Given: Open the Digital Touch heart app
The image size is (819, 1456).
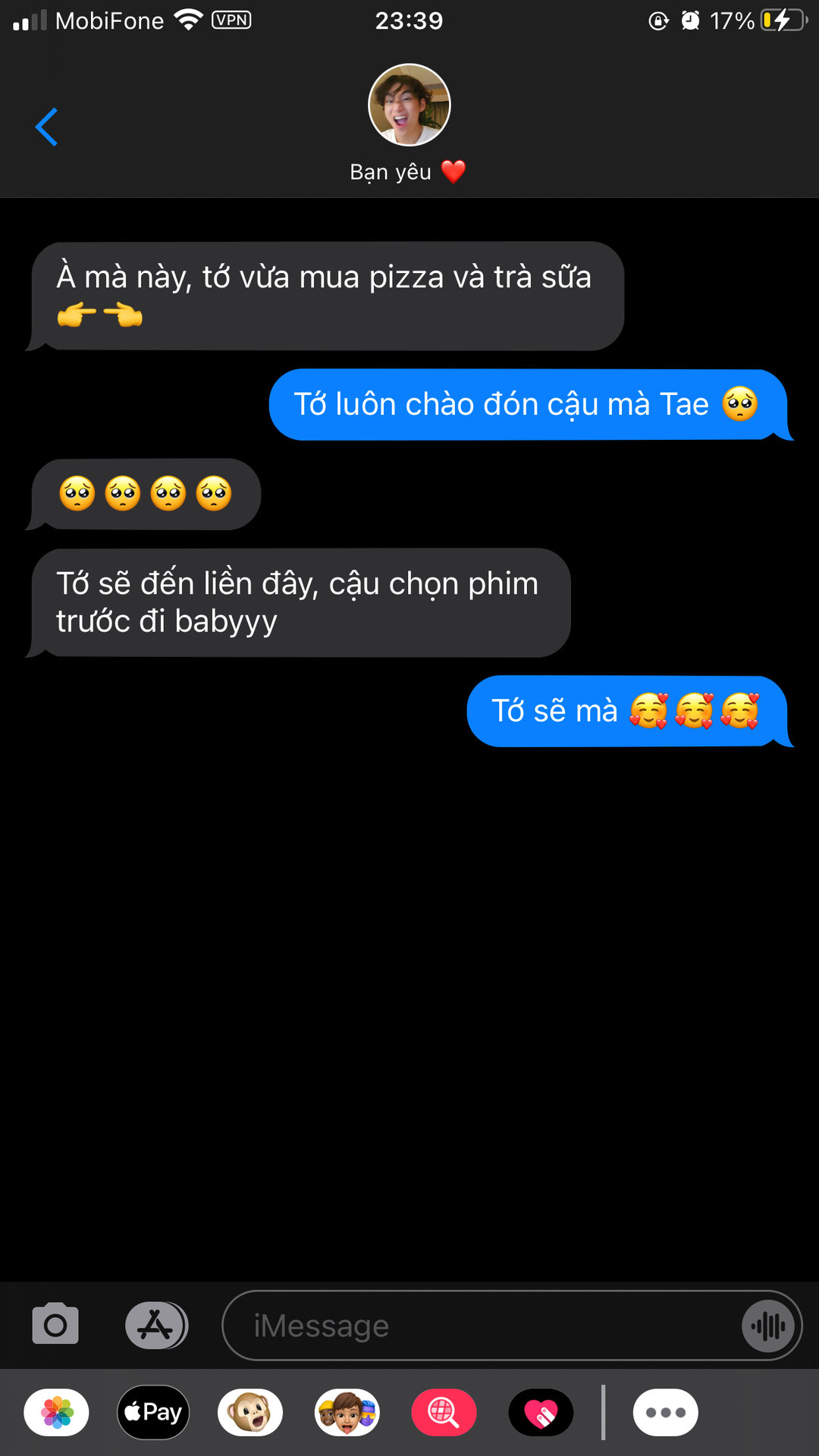Looking at the screenshot, I should click(541, 1412).
